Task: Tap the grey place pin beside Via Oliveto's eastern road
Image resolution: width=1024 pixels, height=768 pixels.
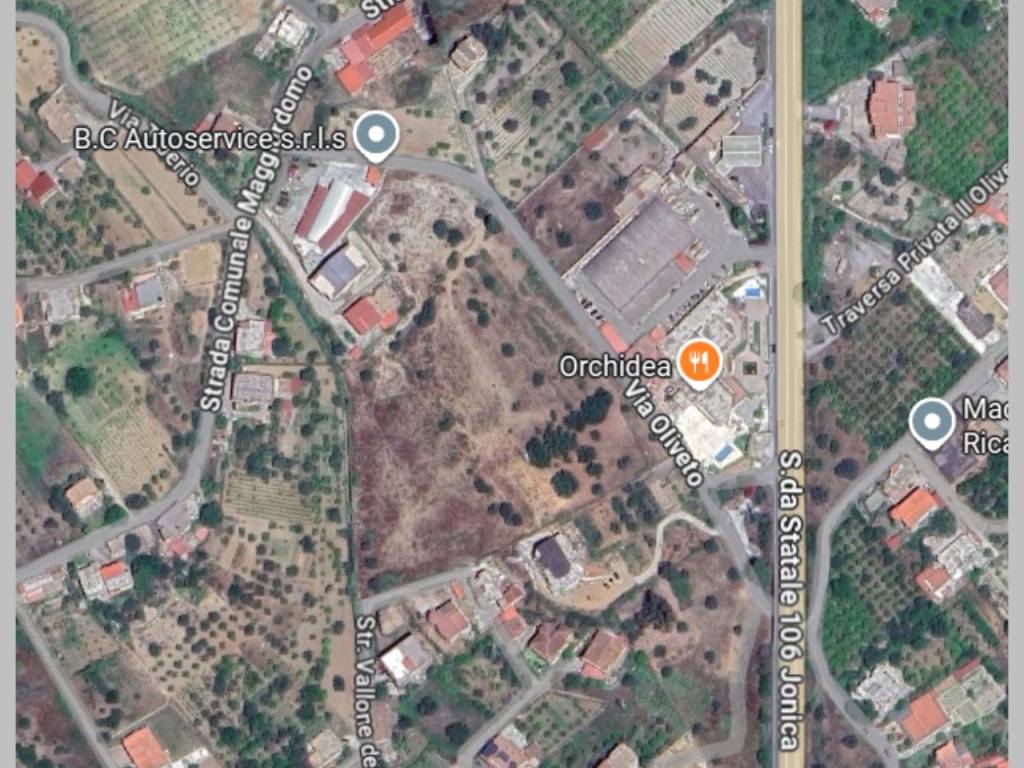Action: 933,423
